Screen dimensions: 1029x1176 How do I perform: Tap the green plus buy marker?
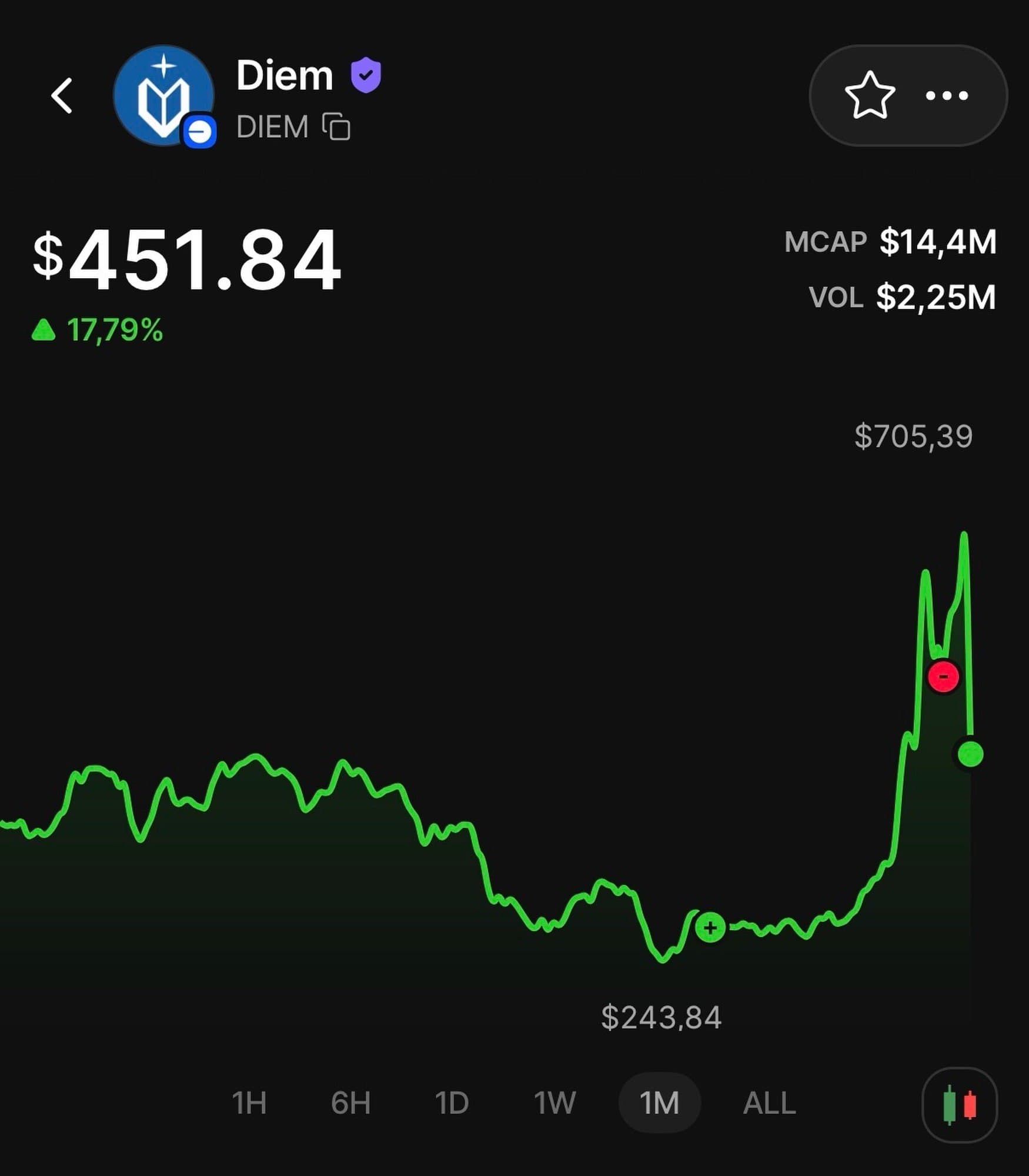coord(710,928)
